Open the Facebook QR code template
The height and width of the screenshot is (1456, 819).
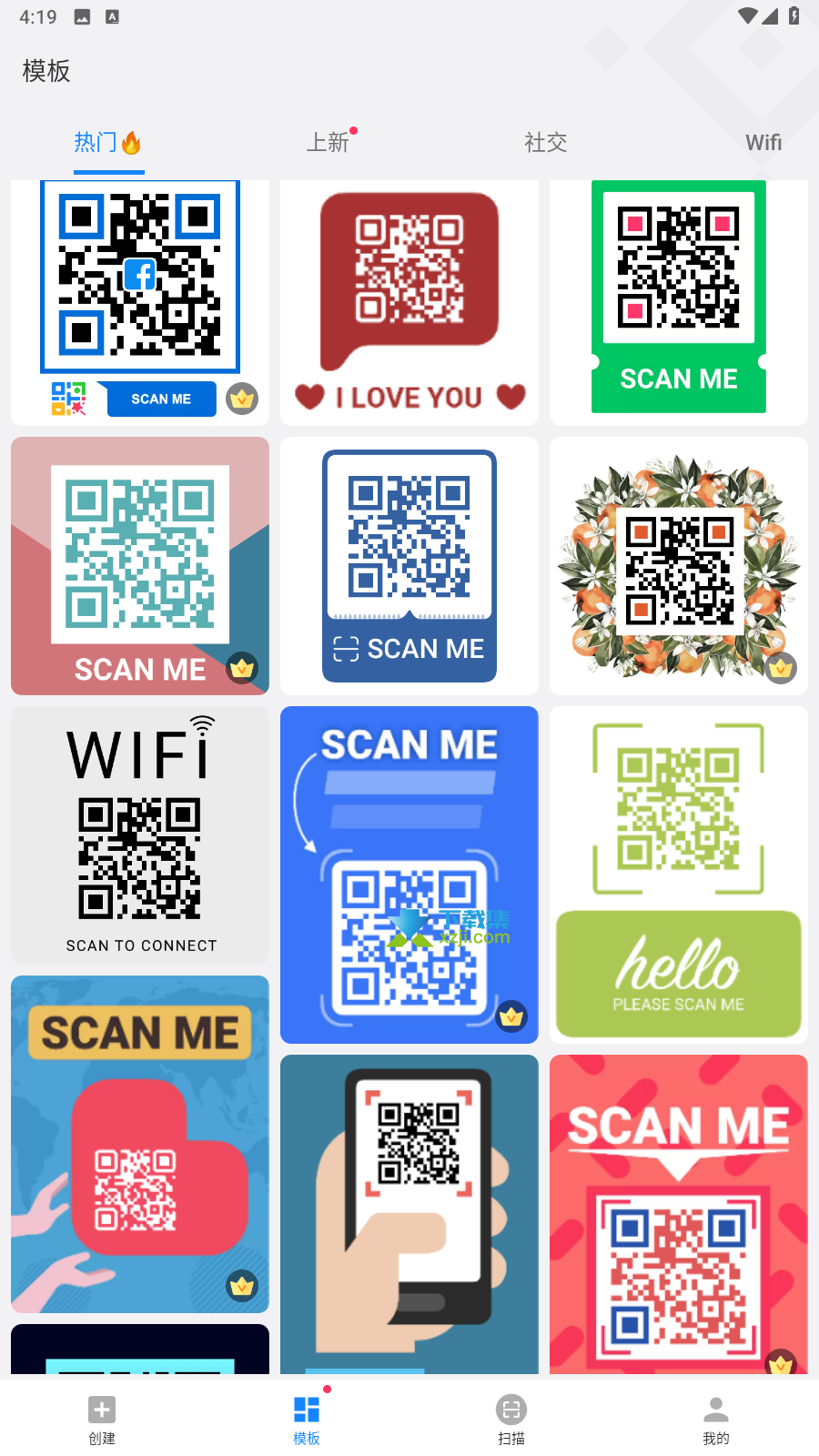140,302
